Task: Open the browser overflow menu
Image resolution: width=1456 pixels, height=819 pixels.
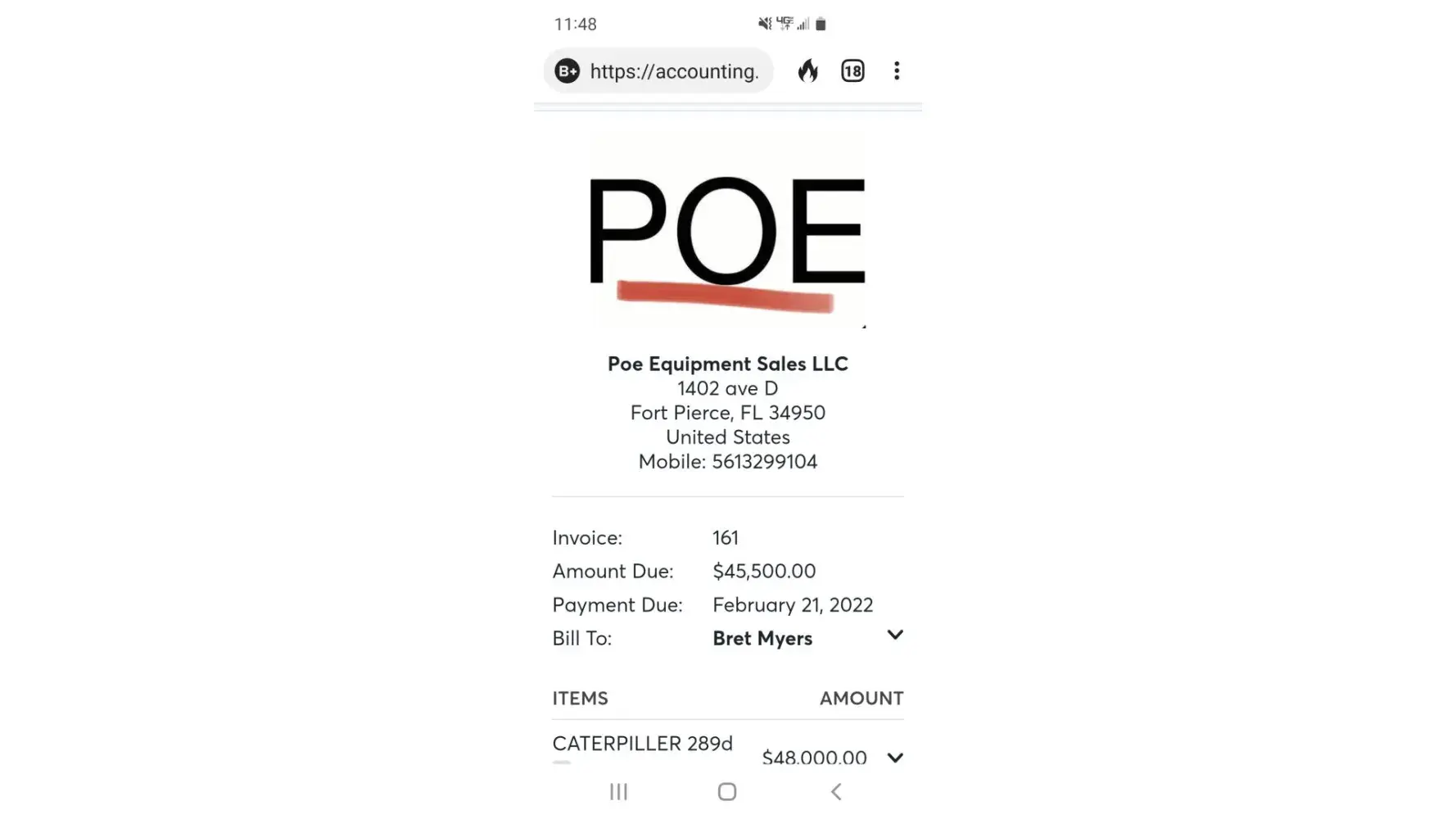Action: 897,71
